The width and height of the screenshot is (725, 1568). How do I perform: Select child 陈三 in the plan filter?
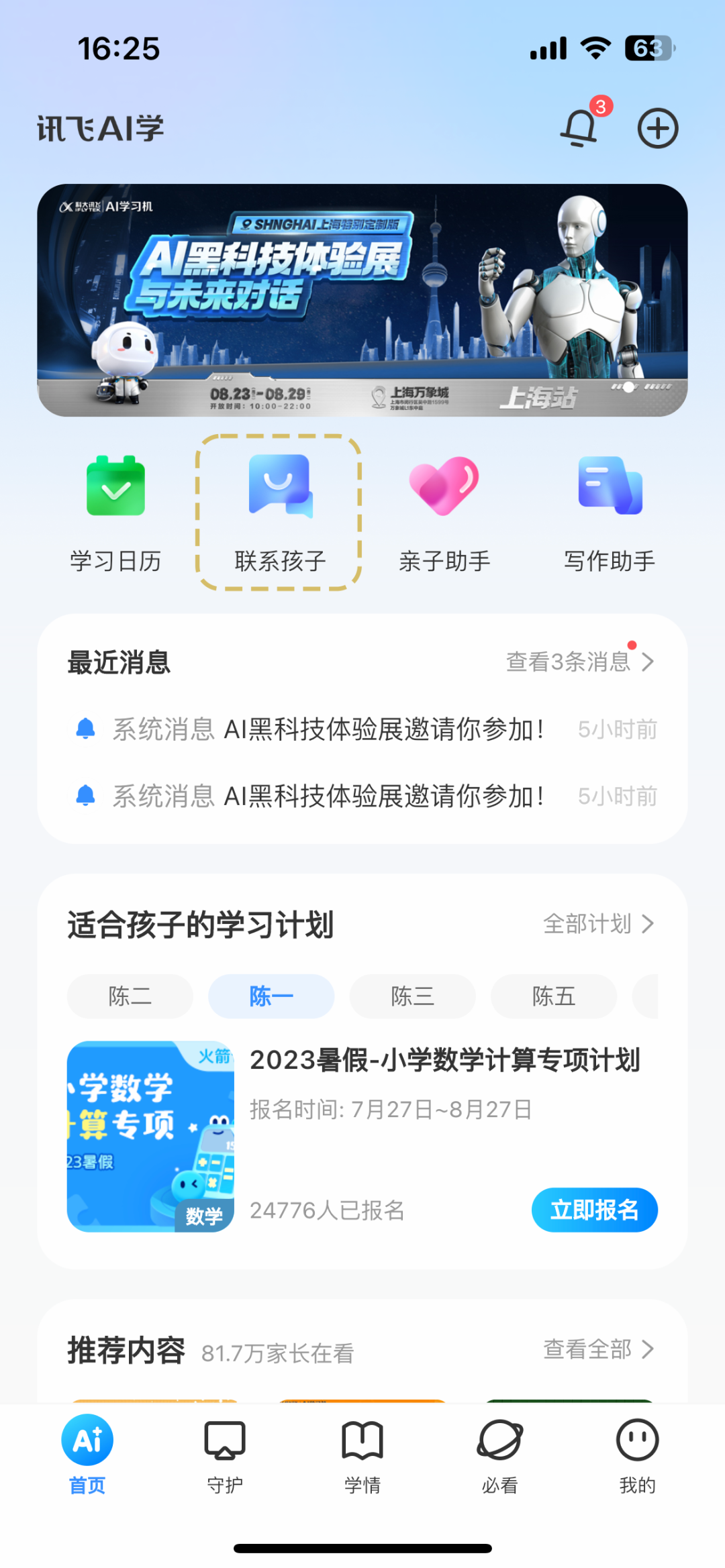click(412, 996)
